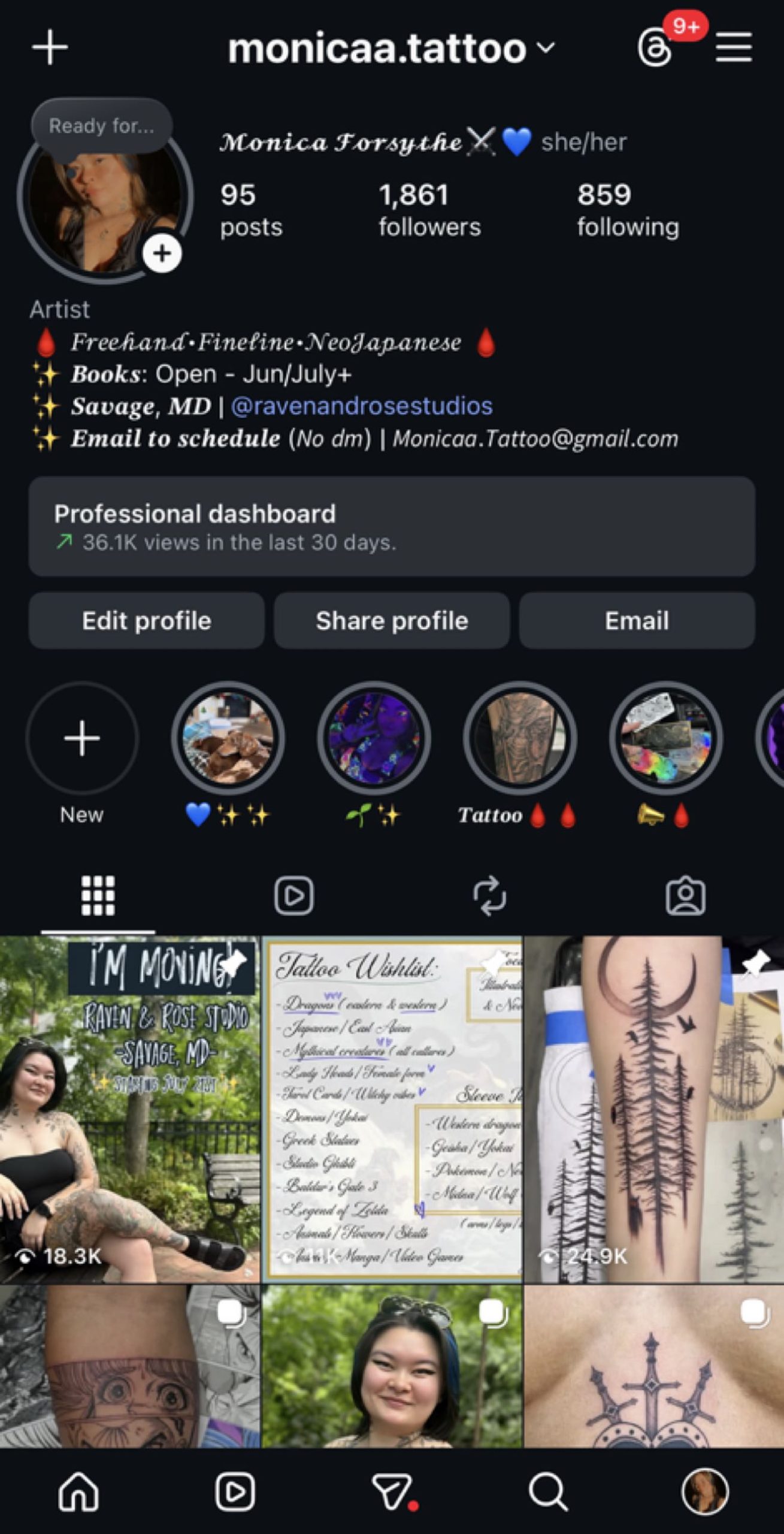This screenshot has width=784, height=1534.
Task: Add a new story highlight
Action: 82,739
